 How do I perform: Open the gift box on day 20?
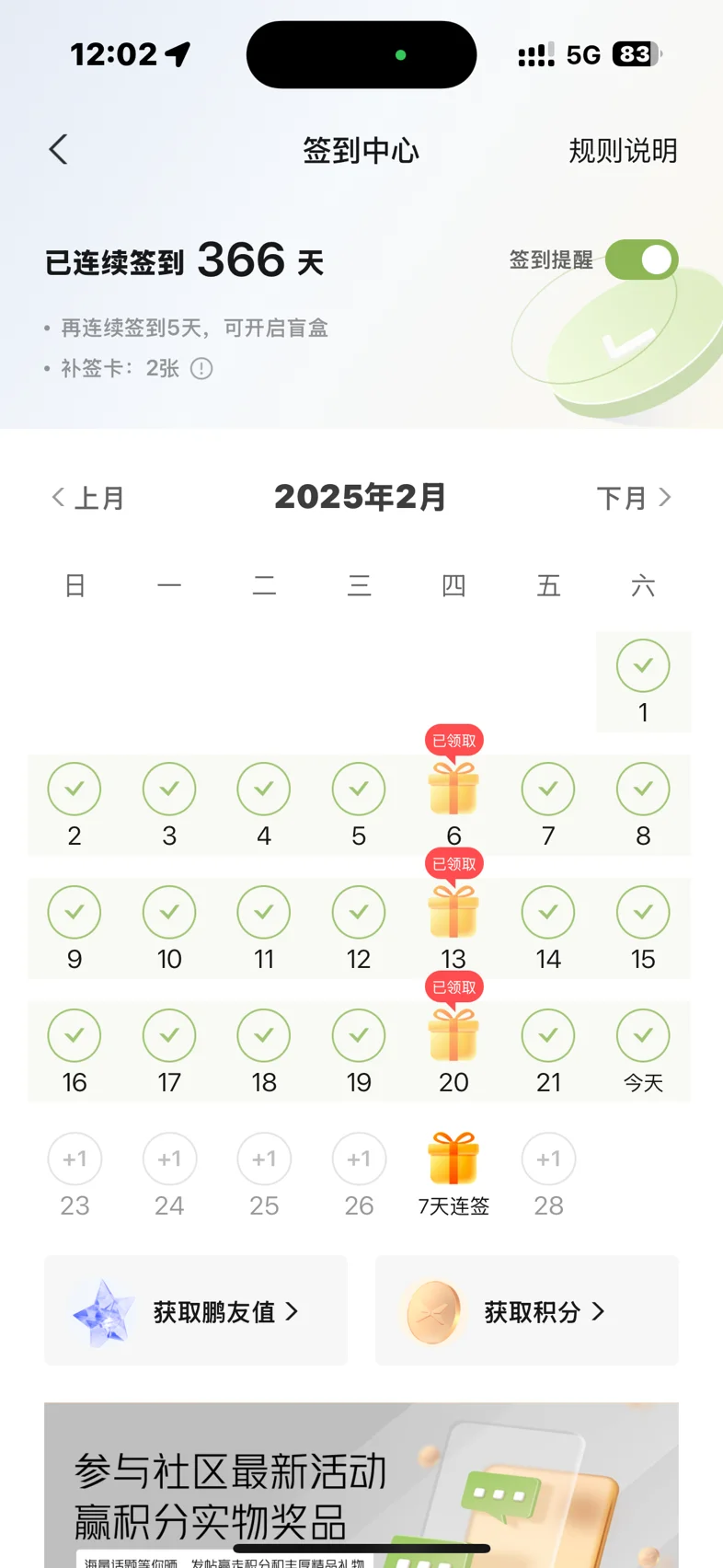point(453,1036)
